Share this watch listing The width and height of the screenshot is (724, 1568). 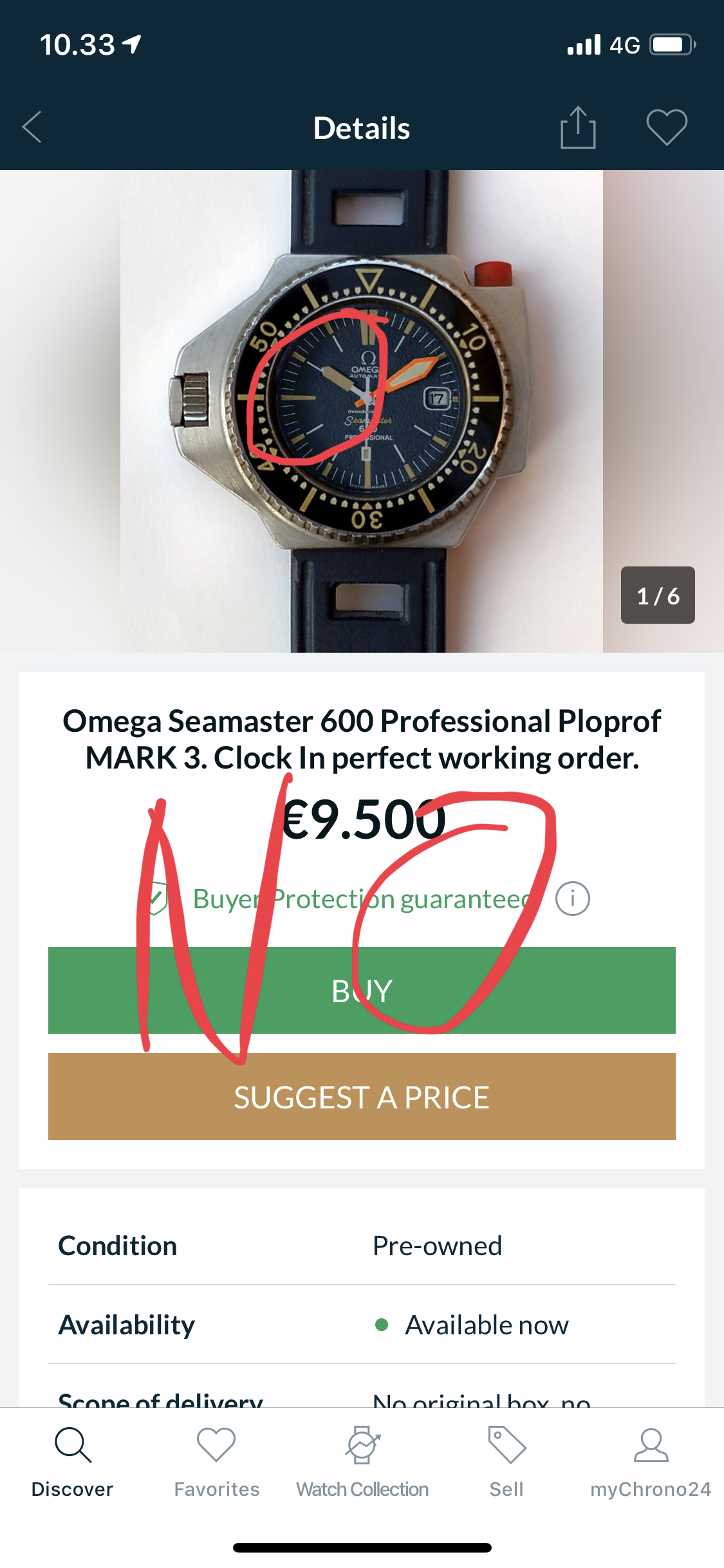(x=577, y=127)
